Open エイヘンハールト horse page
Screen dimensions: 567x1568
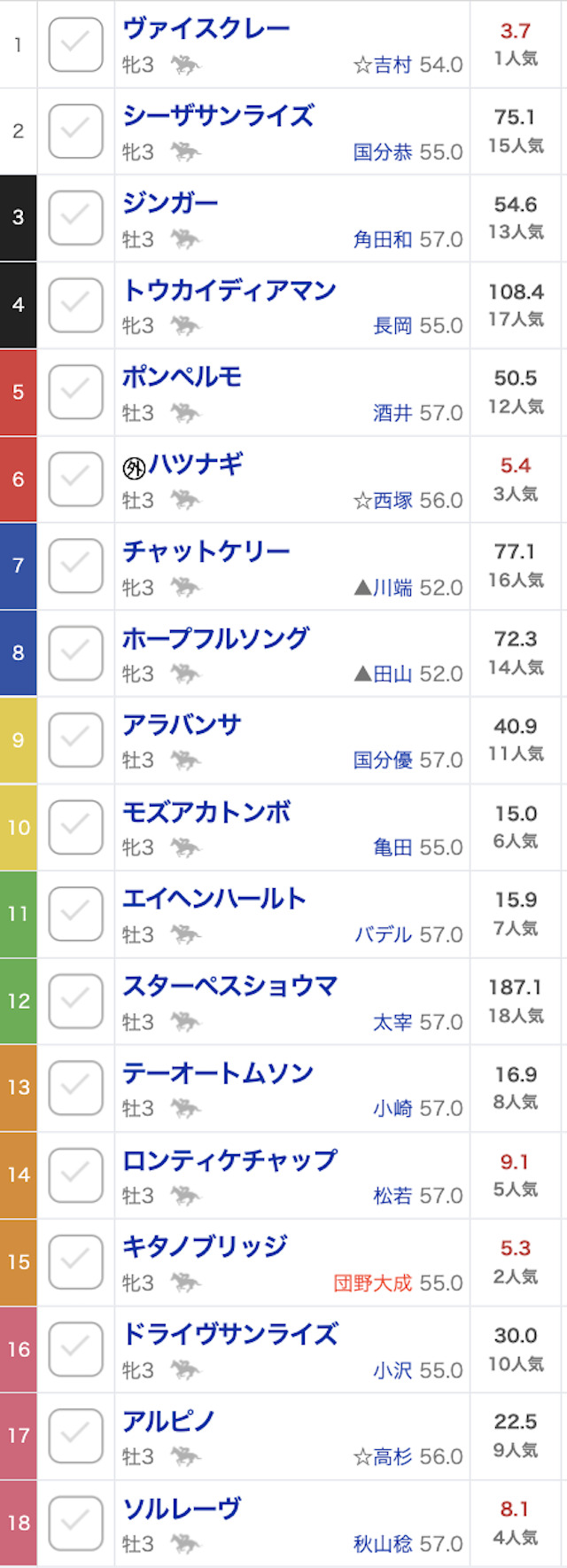(x=214, y=898)
